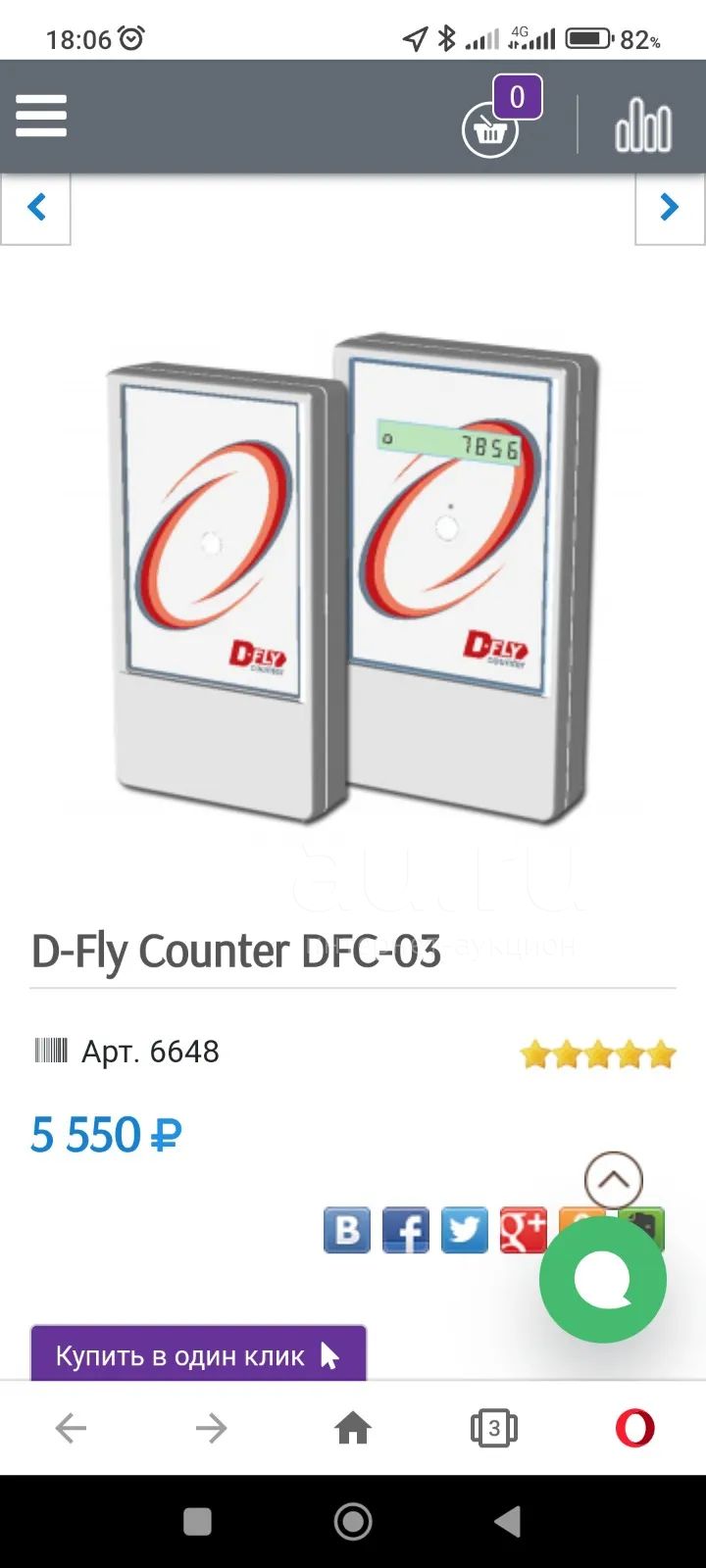
Task: Open the browser tabs switcher
Action: tap(494, 1428)
